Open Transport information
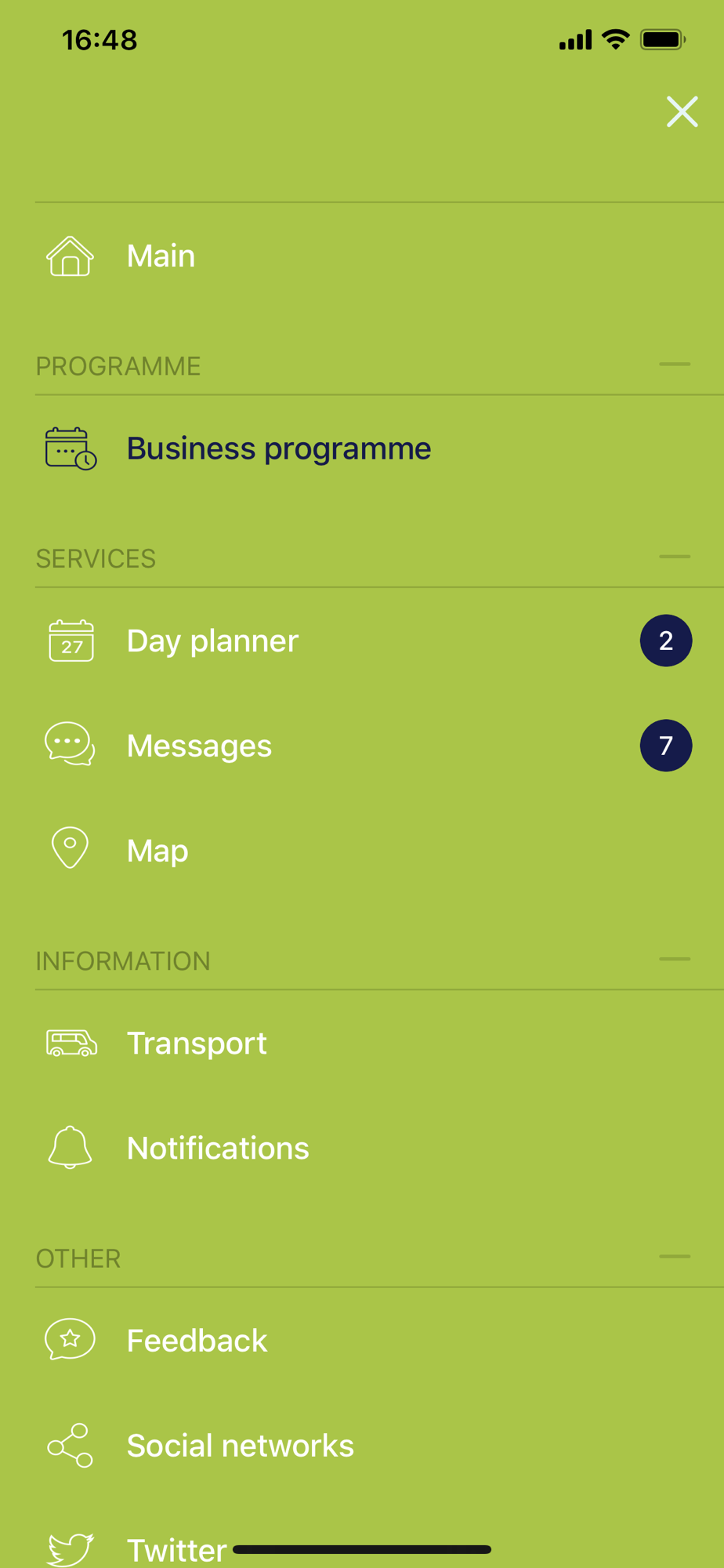 pos(379,1044)
